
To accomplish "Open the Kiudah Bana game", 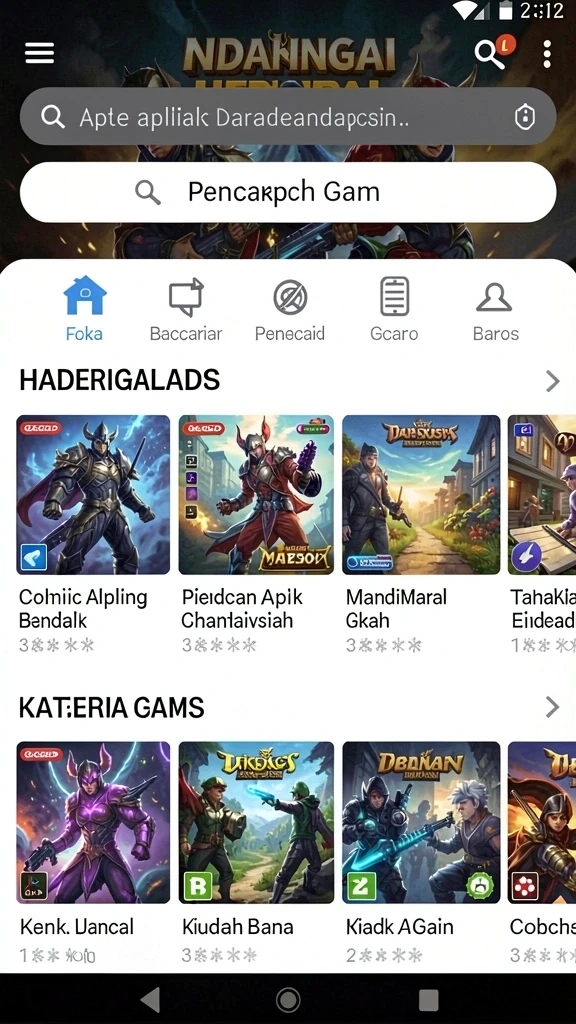I will pos(256,853).
